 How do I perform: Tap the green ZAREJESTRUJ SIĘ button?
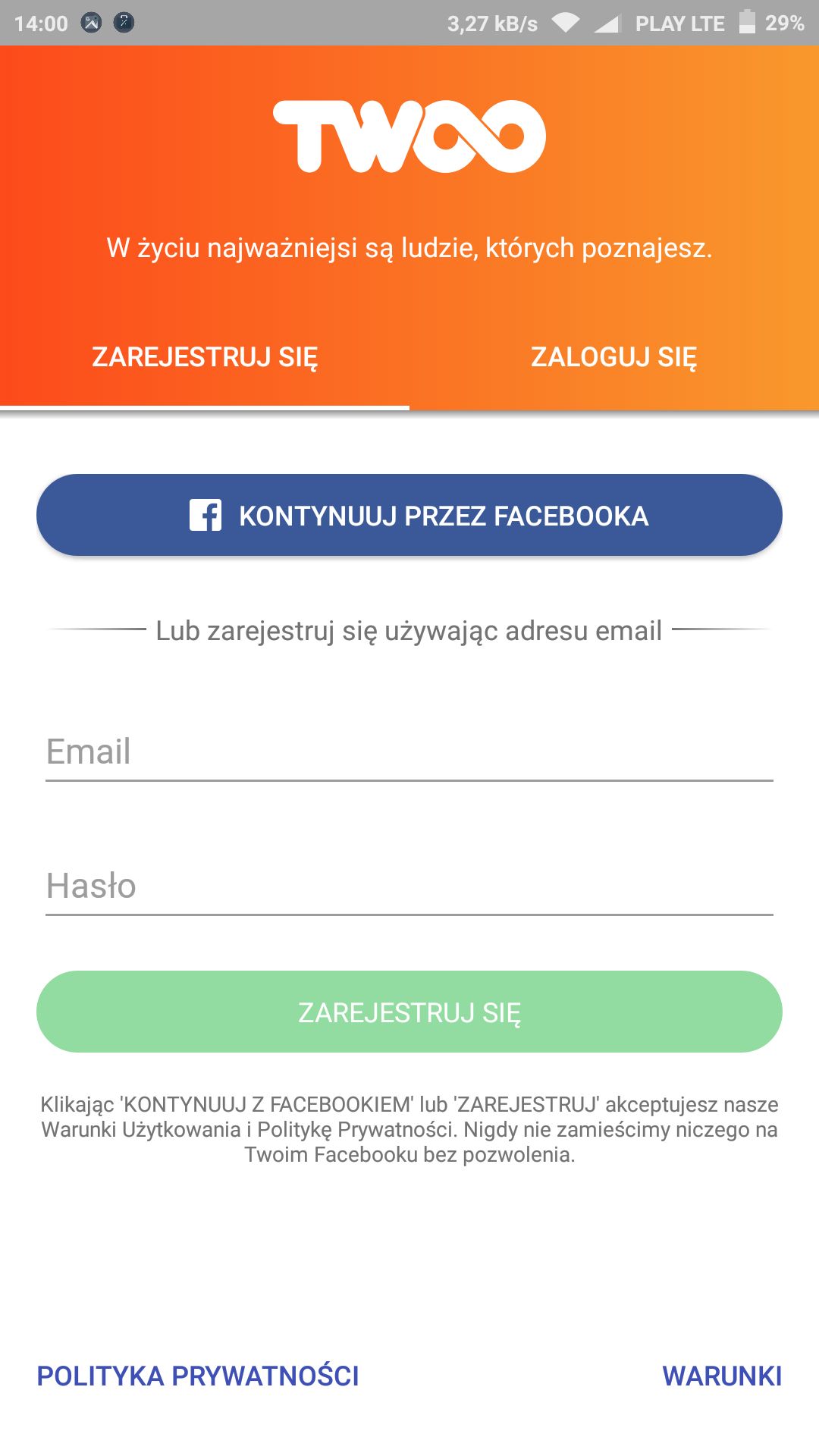409,1012
